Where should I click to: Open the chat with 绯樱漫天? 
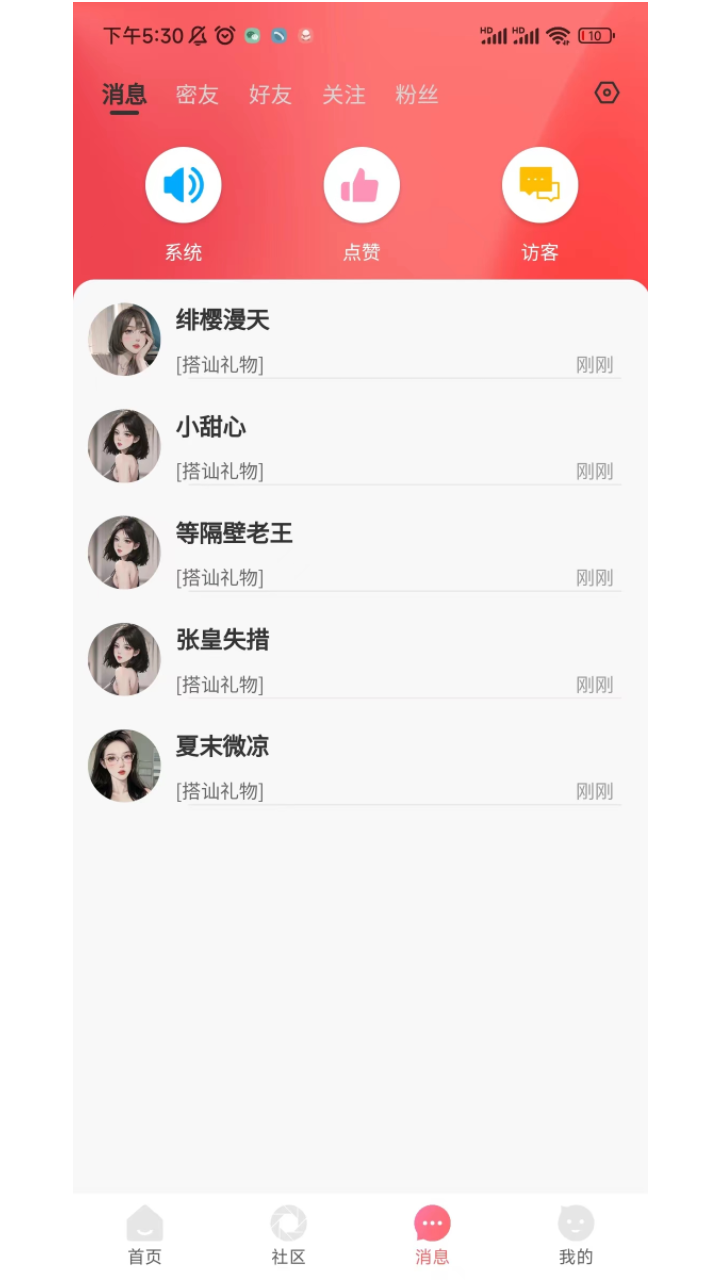[x=360, y=340]
